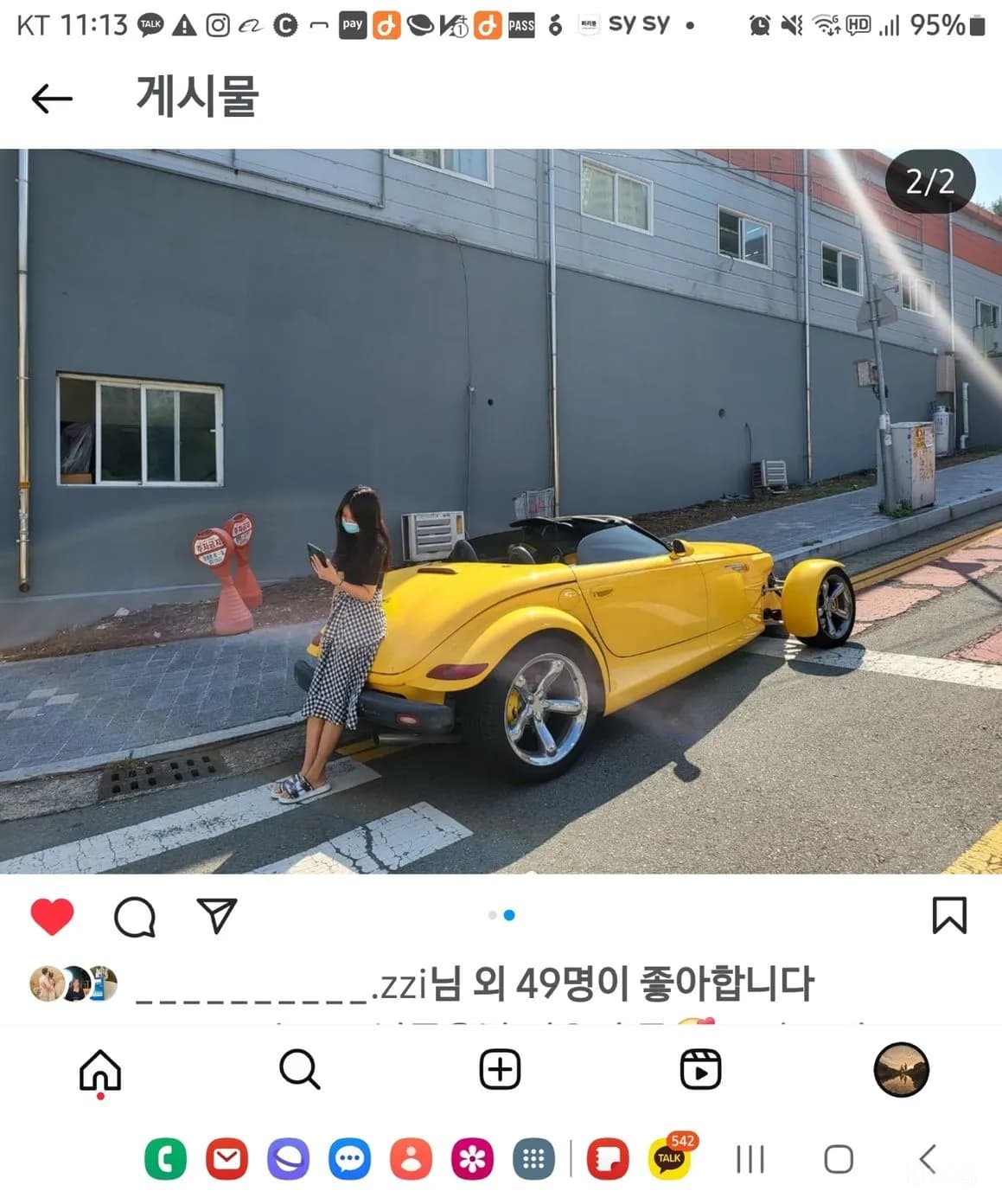Screen dimensions: 1002x1204
Task: Share the post via the paper plane icon
Action: point(216,915)
